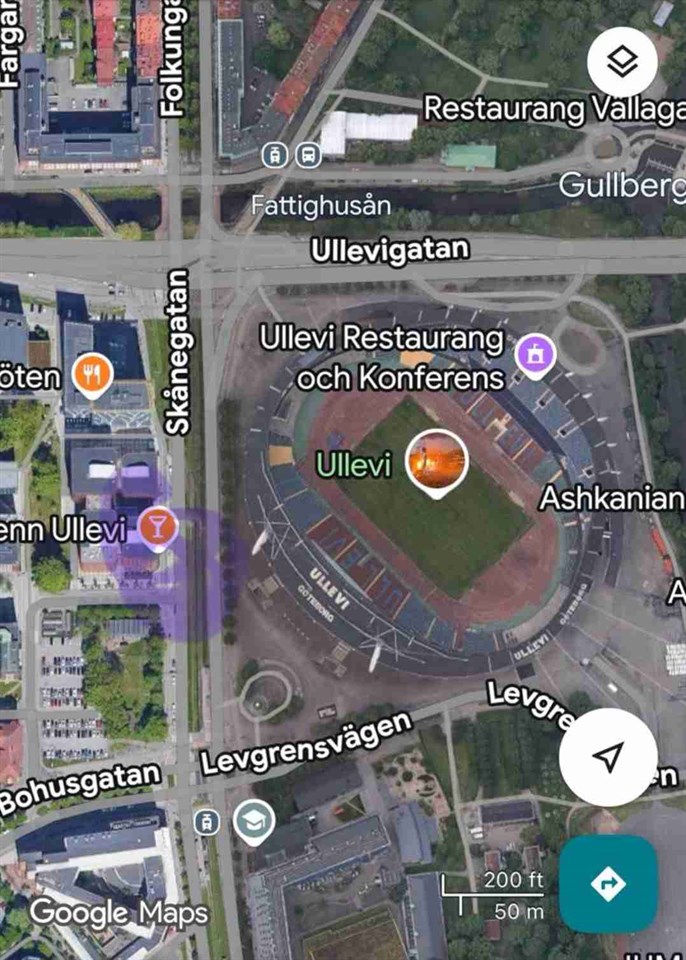The width and height of the screenshot is (686, 960).
Task: Tap the bus stop icon near Fattighusån
Action: [307, 155]
